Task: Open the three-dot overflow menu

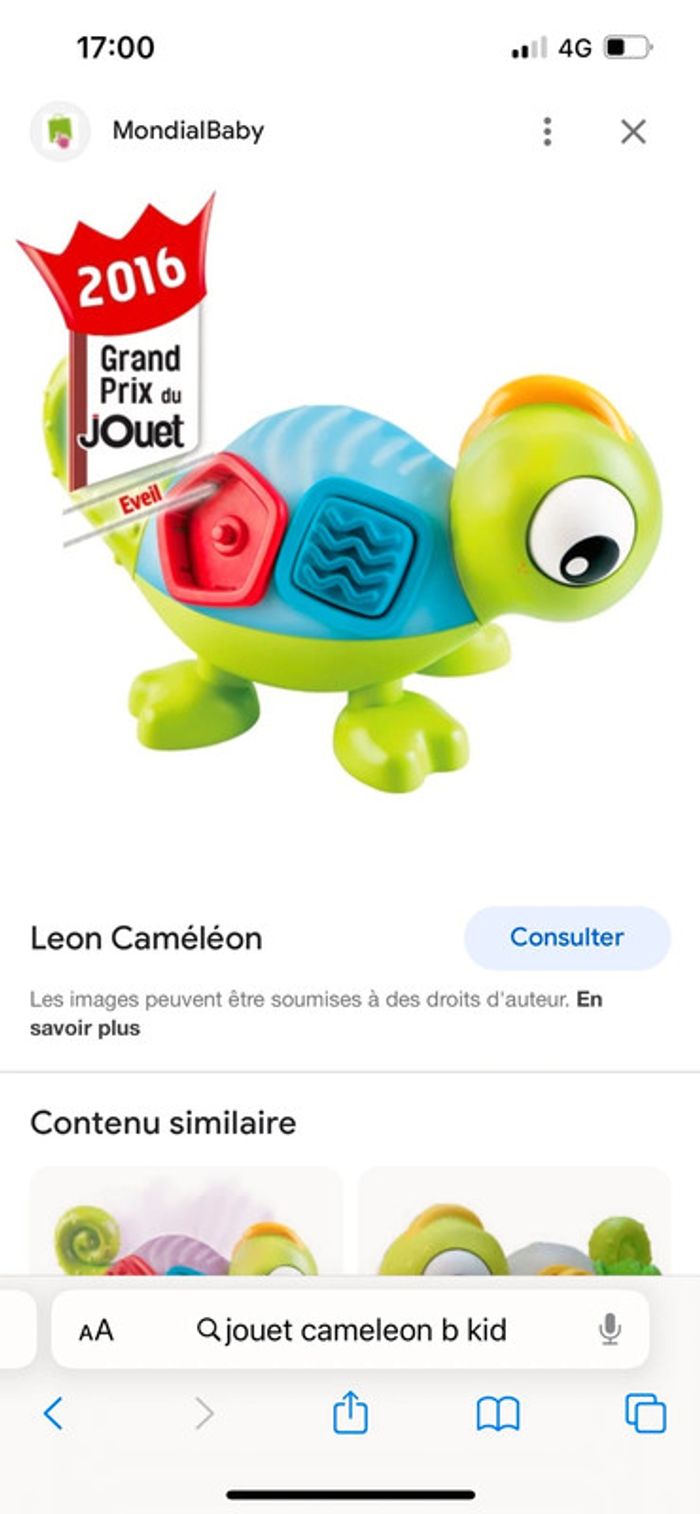Action: (x=547, y=131)
